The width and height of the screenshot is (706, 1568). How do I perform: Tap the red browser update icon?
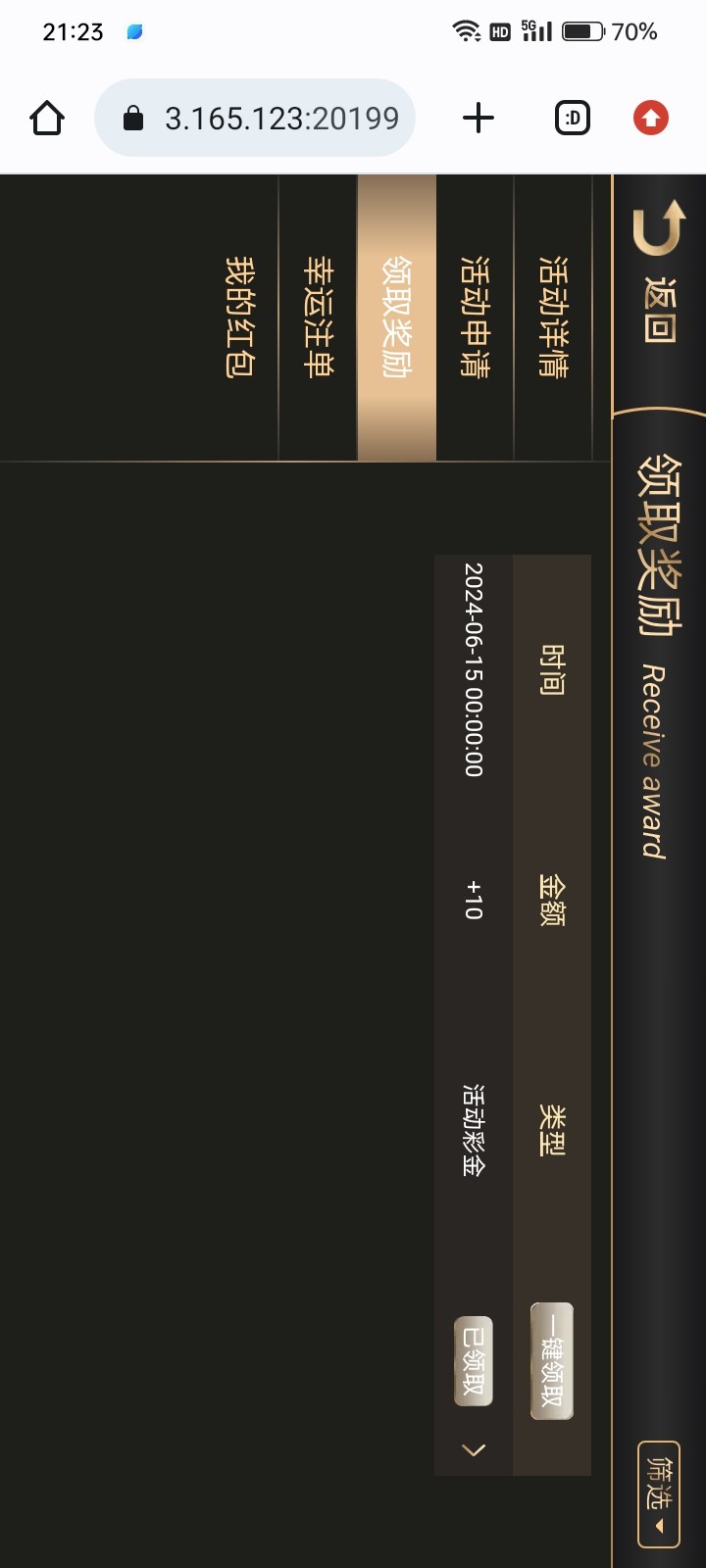[x=651, y=119]
